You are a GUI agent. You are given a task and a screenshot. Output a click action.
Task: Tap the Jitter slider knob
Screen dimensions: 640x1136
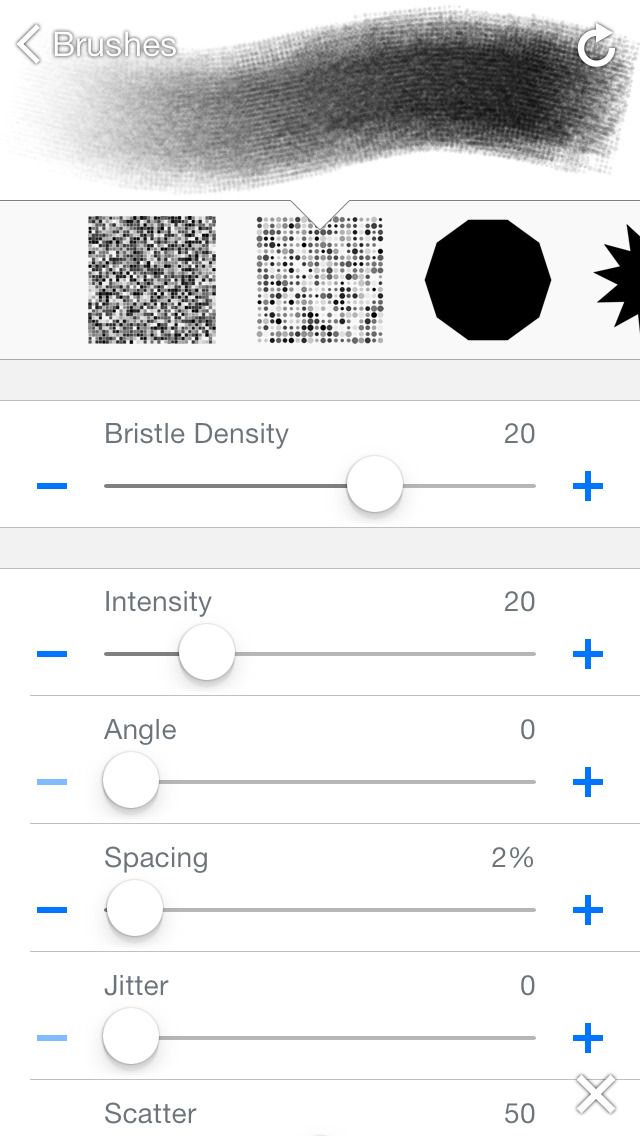click(130, 1036)
